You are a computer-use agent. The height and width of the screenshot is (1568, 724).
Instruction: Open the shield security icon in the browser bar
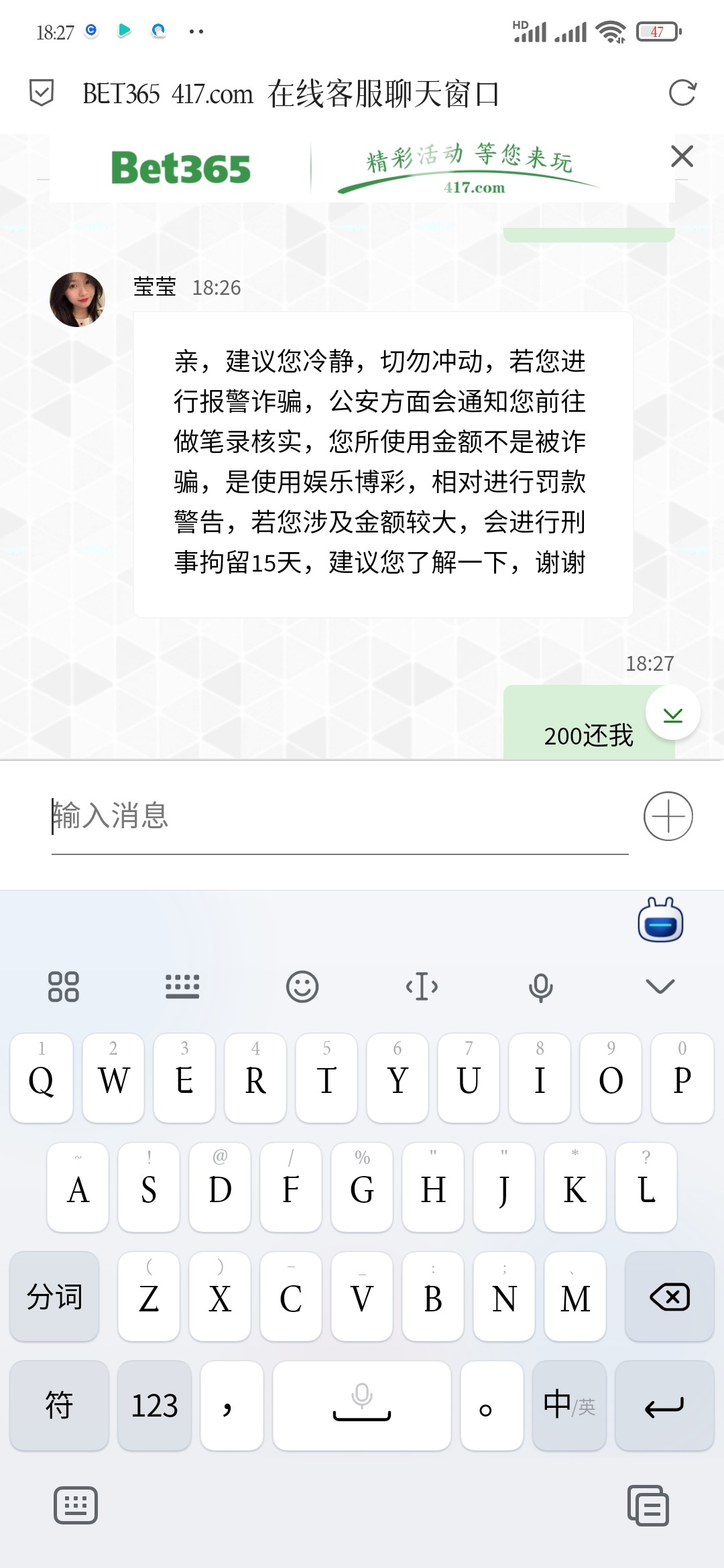click(x=42, y=93)
